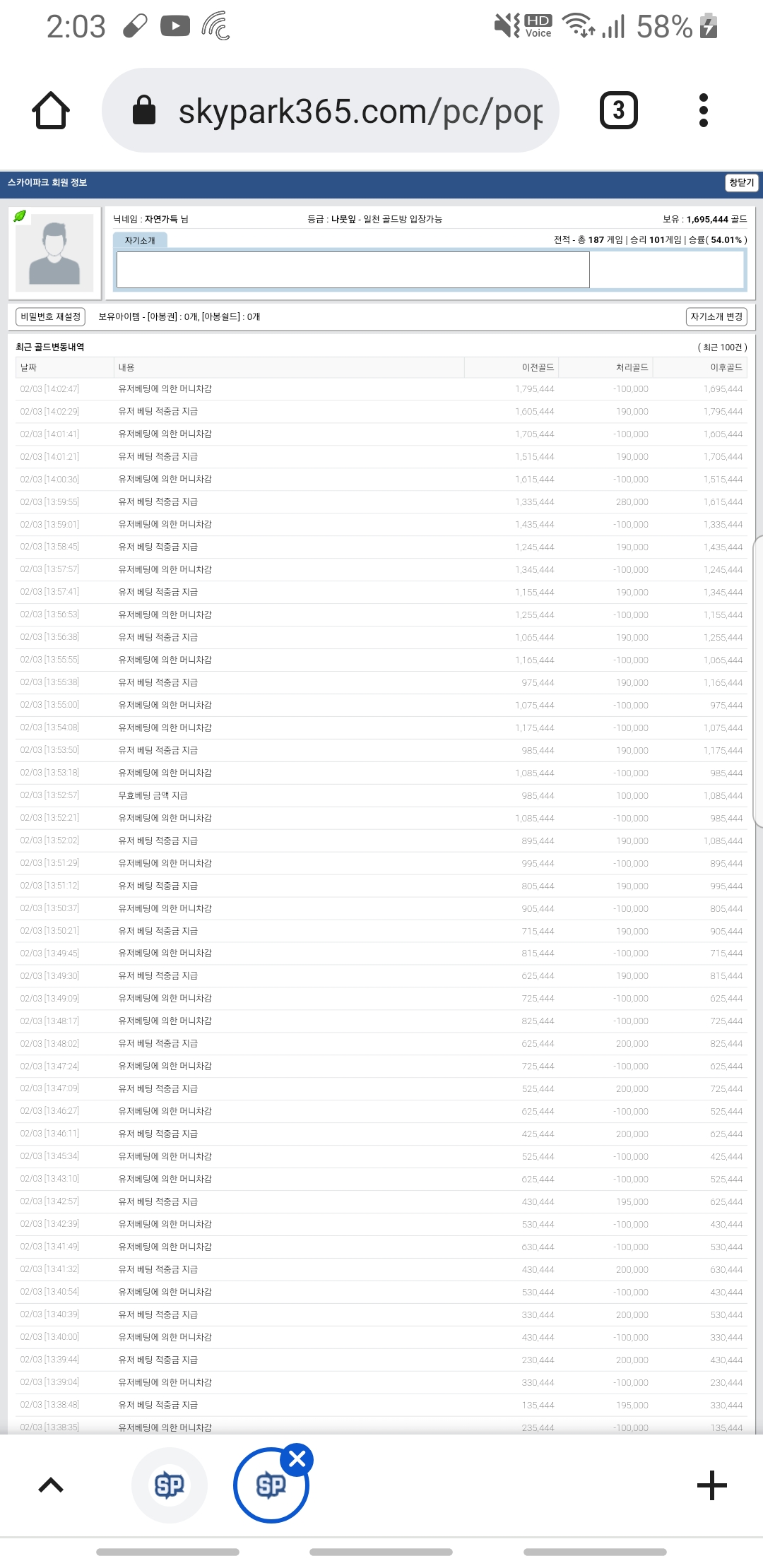Close the current SP tab
The height and width of the screenshot is (1568, 763).
tap(297, 1459)
